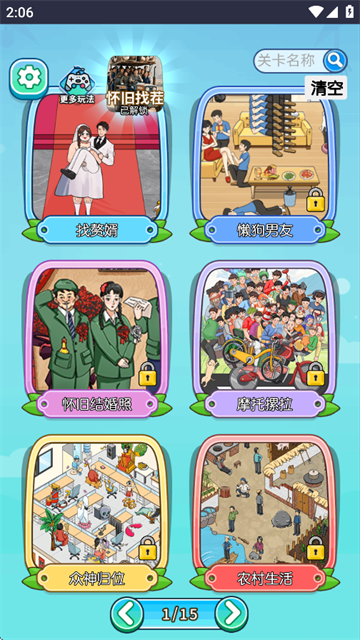Tap the magnifier search button
Image resolution: width=360 pixels, height=640 pixels.
click(x=335, y=61)
